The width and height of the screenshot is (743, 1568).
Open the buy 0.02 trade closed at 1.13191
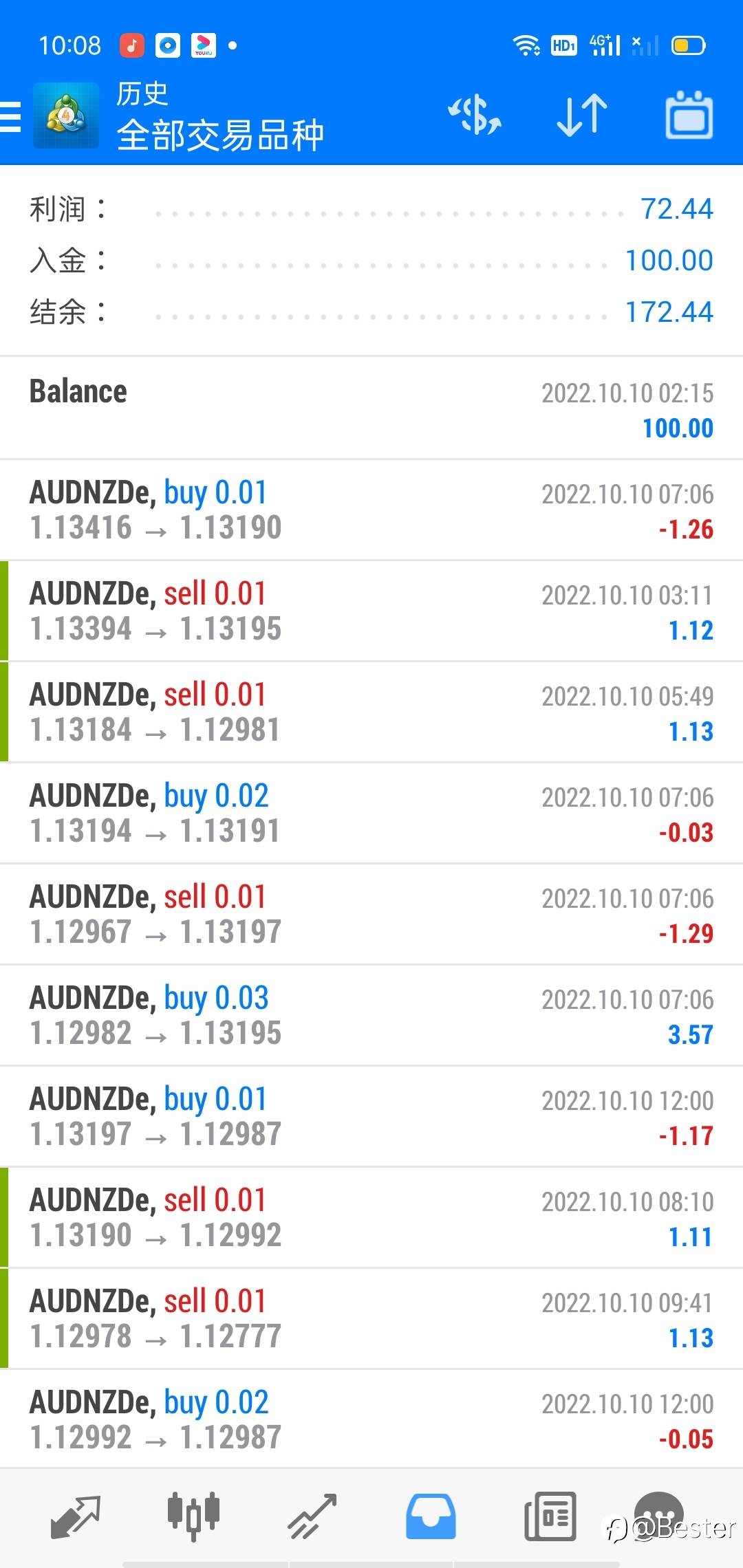(x=371, y=813)
